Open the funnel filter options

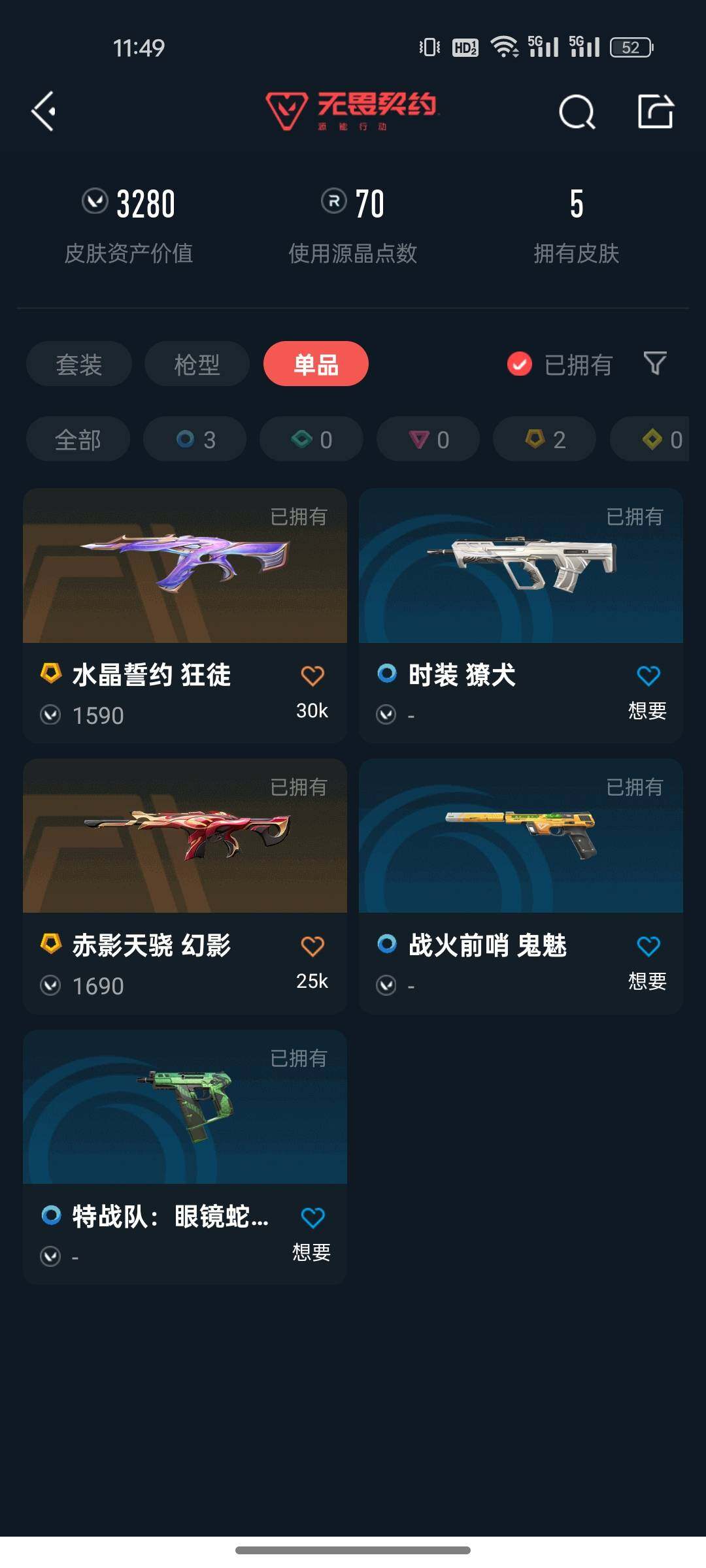[x=655, y=363]
